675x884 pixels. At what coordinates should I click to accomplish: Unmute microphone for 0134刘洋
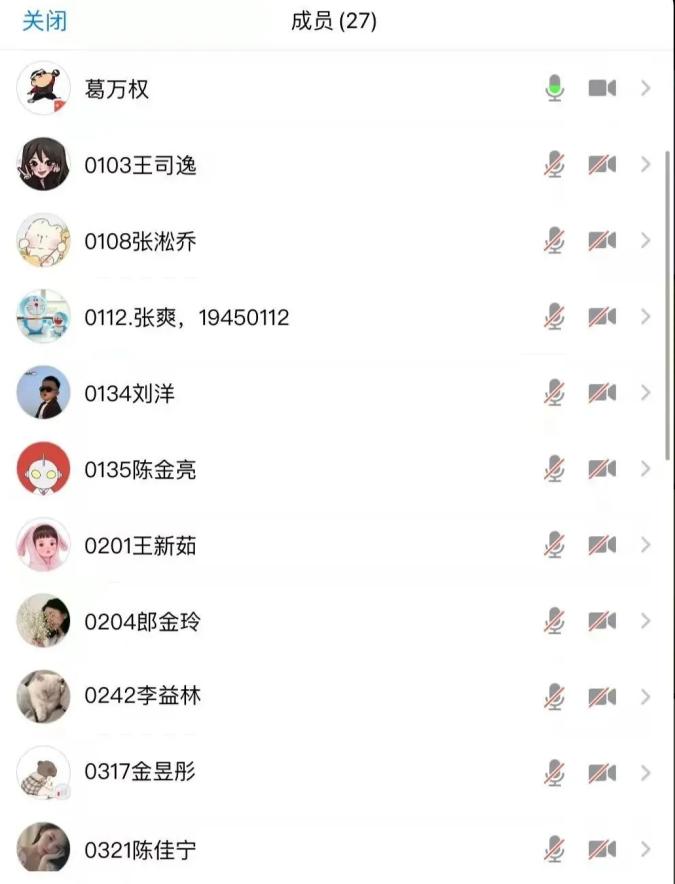click(x=554, y=393)
